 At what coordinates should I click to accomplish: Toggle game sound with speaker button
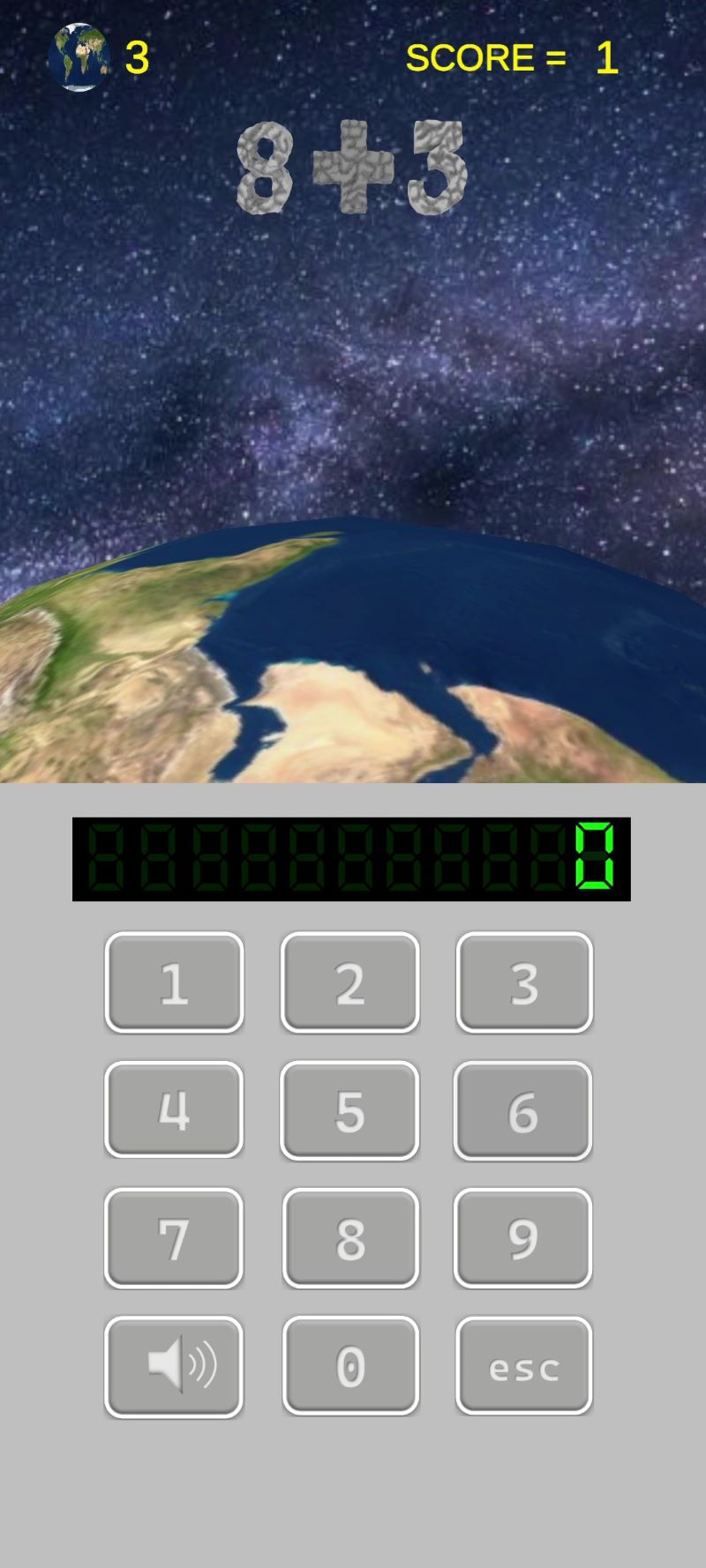[174, 1366]
